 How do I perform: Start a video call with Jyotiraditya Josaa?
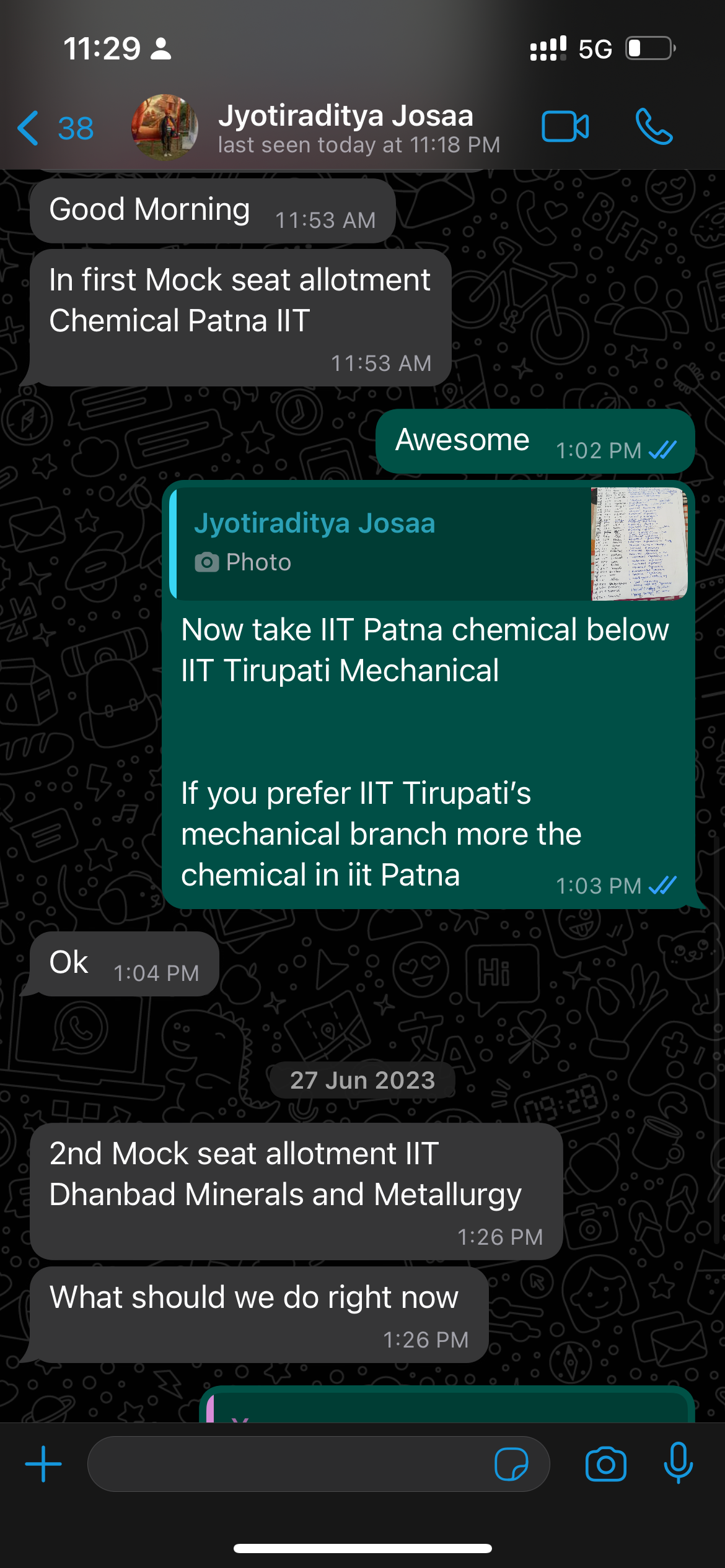point(566,126)
